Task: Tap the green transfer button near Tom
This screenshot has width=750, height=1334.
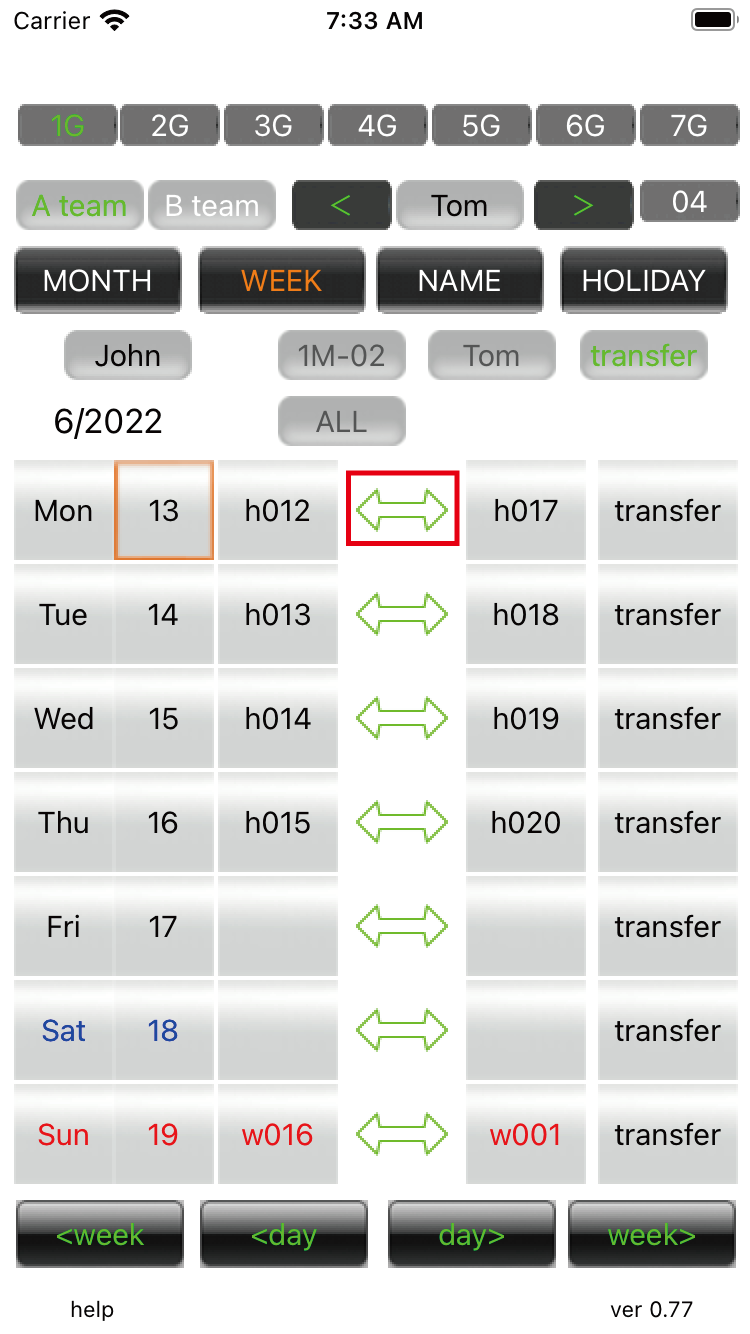Action: 643,355
